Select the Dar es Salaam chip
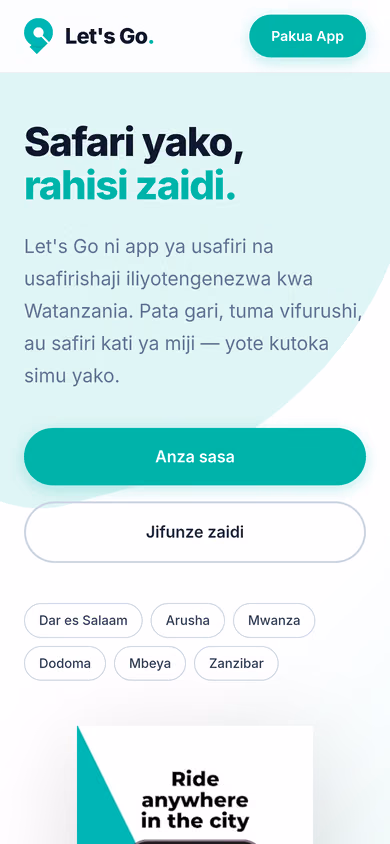This screenshot has height=844, width=390. 83,620
